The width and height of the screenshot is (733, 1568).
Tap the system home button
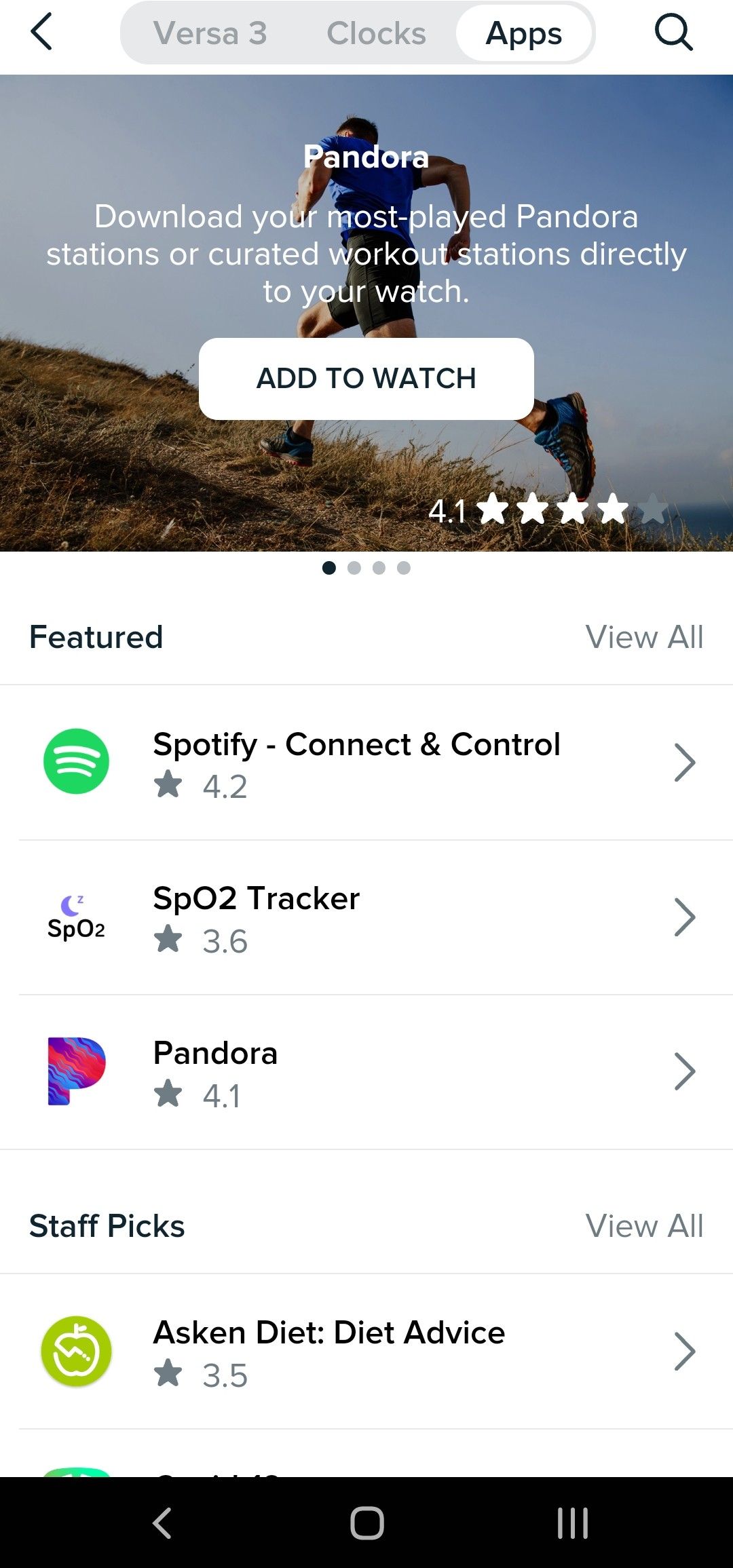[x=366, y=1523]
